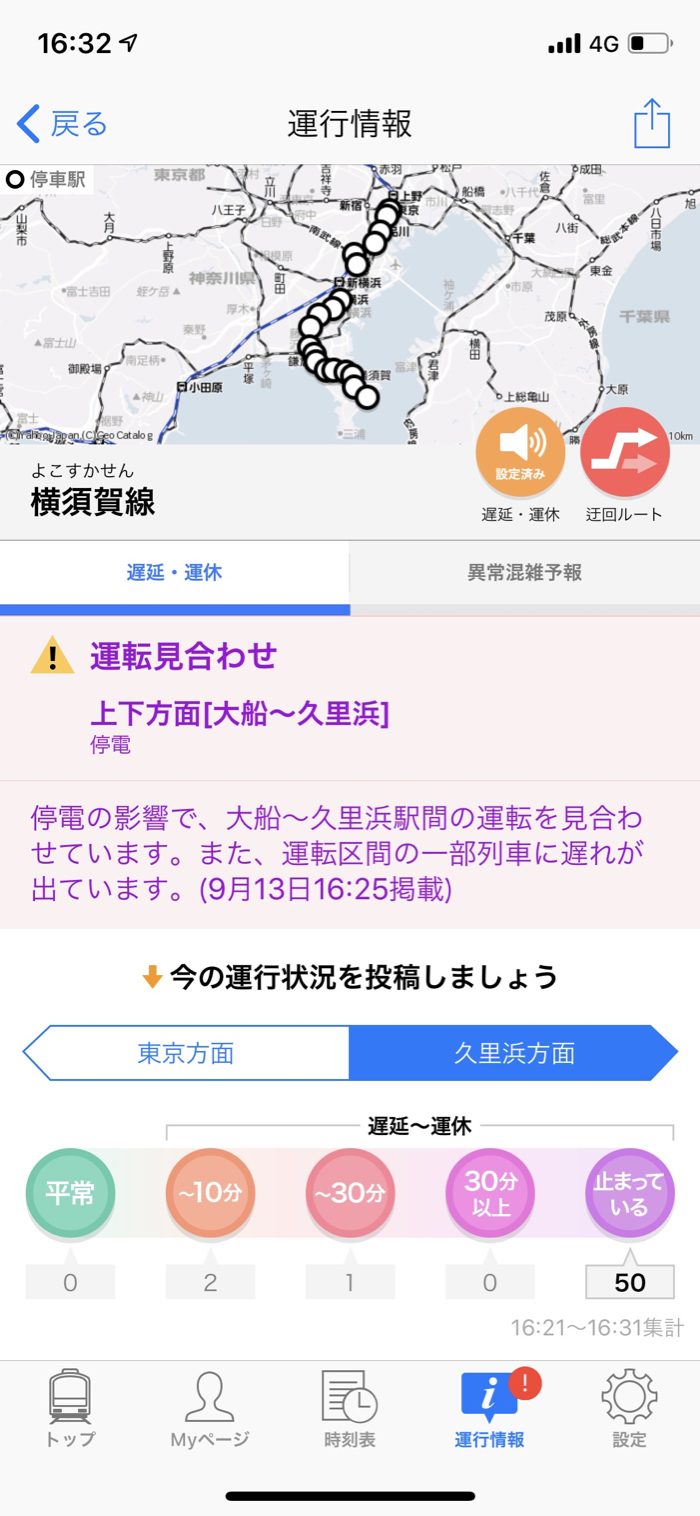
Task: Report status as 平常
Action: 70,1193
